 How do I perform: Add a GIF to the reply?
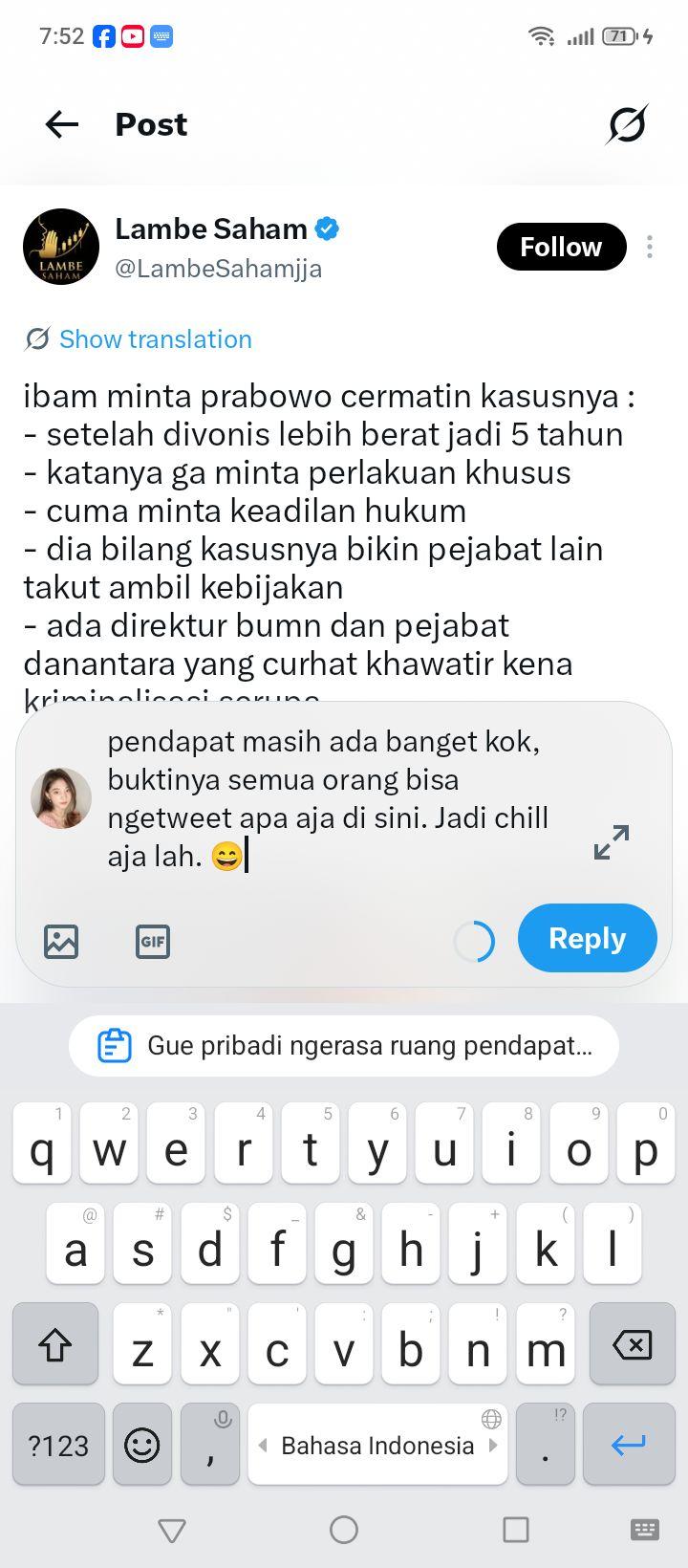[153, 941]
